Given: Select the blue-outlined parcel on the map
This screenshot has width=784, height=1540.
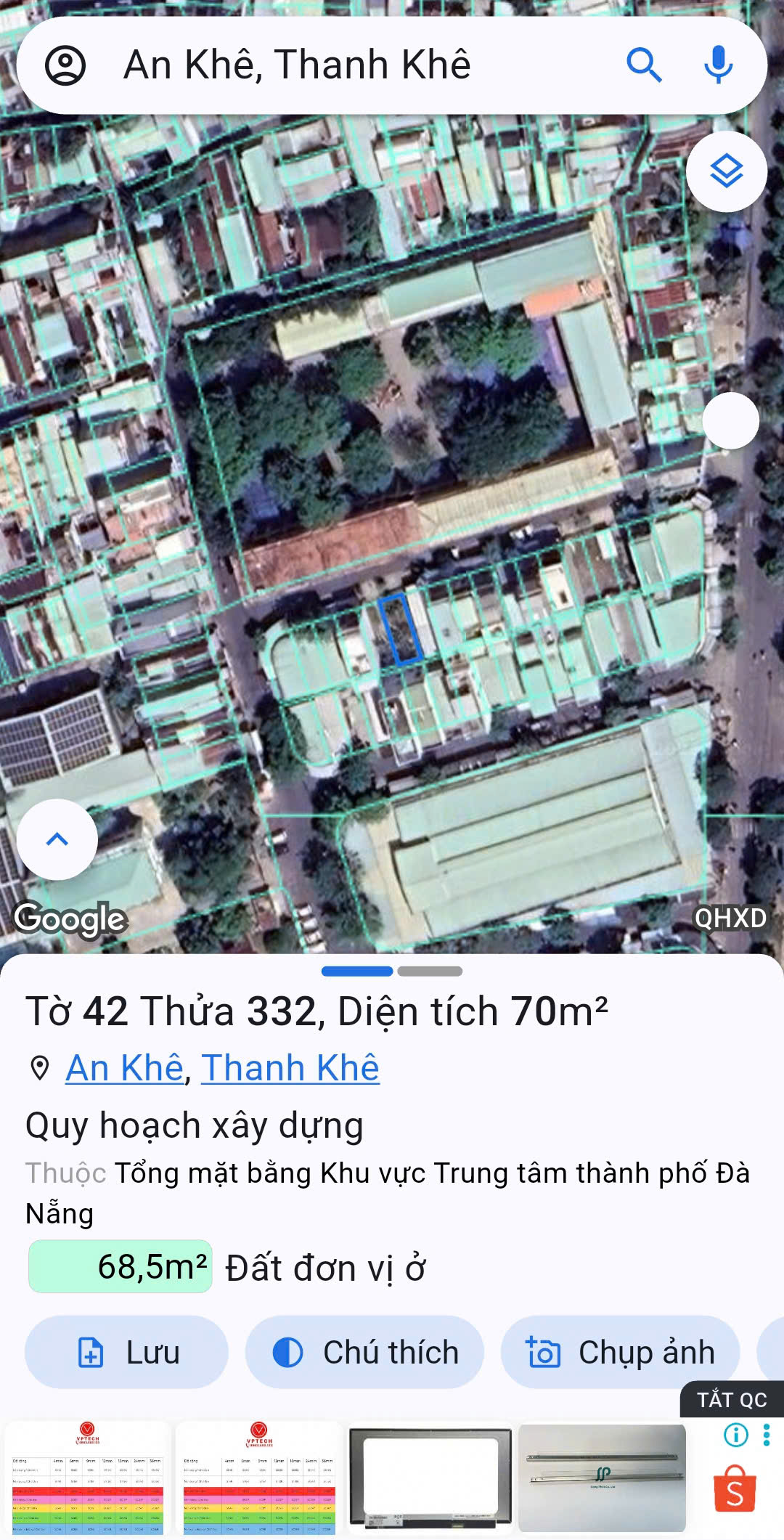Looking at the screenshot, I should (400, 629).
